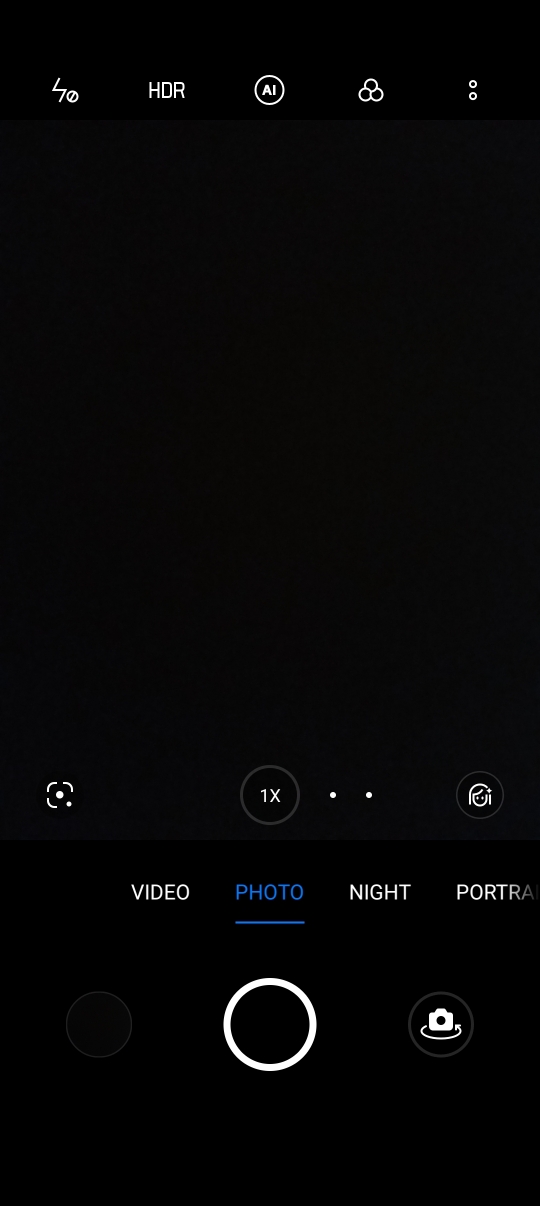
Task: Capture a photo with the shutter button
Action: click(270, 1025)
